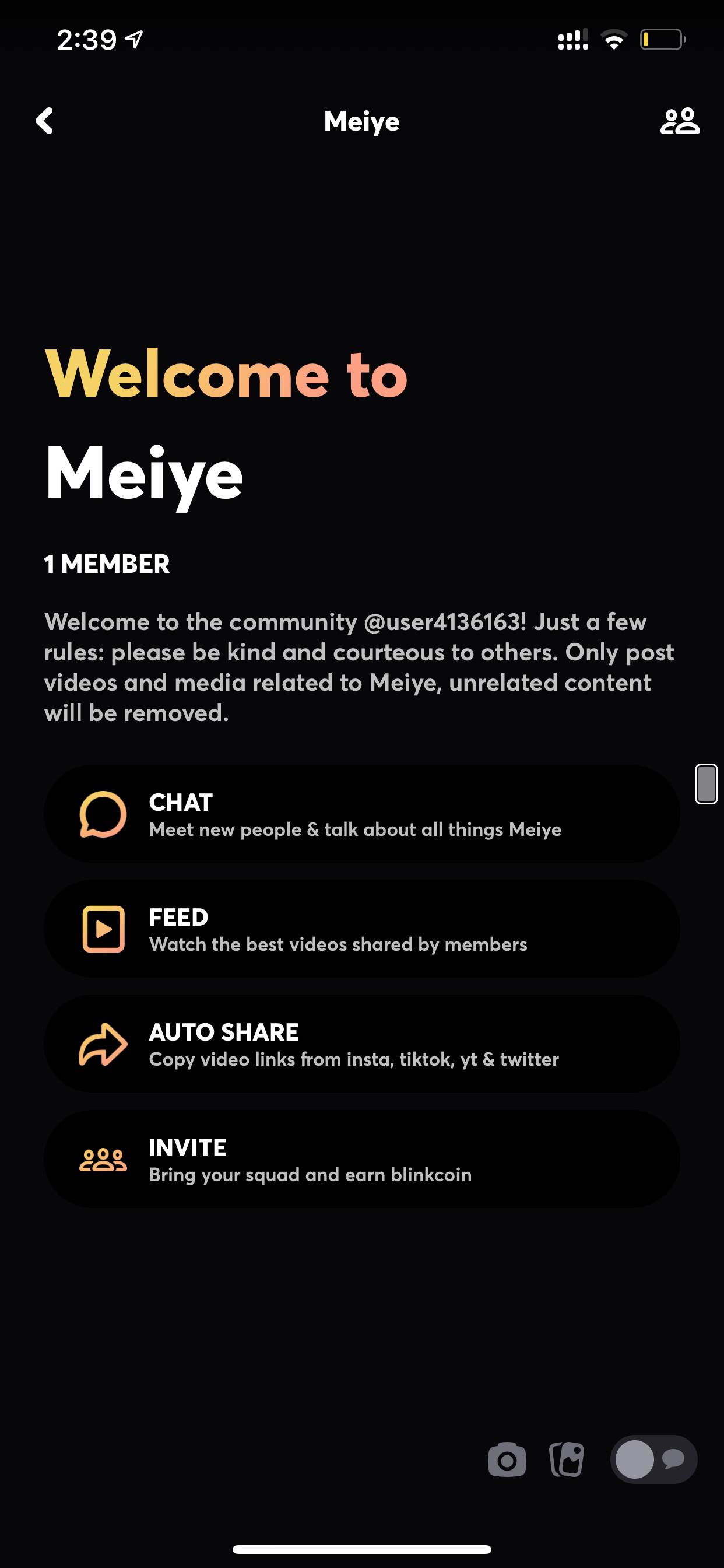Go back using the top-left arrow
724x1568 pixels.
point(44,121)
